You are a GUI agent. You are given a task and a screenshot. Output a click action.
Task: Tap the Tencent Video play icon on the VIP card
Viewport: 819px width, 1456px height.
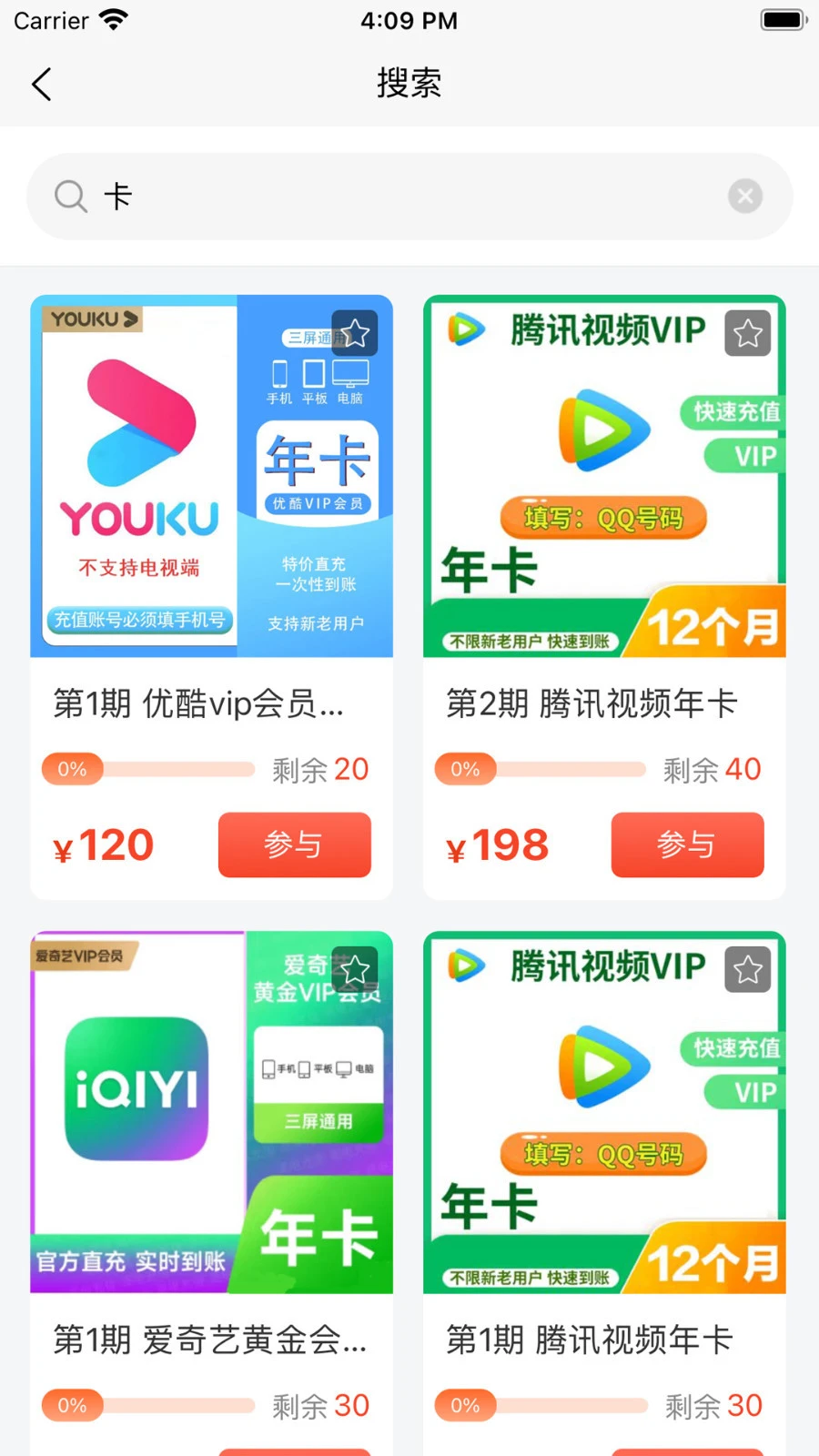pos(602,428)
